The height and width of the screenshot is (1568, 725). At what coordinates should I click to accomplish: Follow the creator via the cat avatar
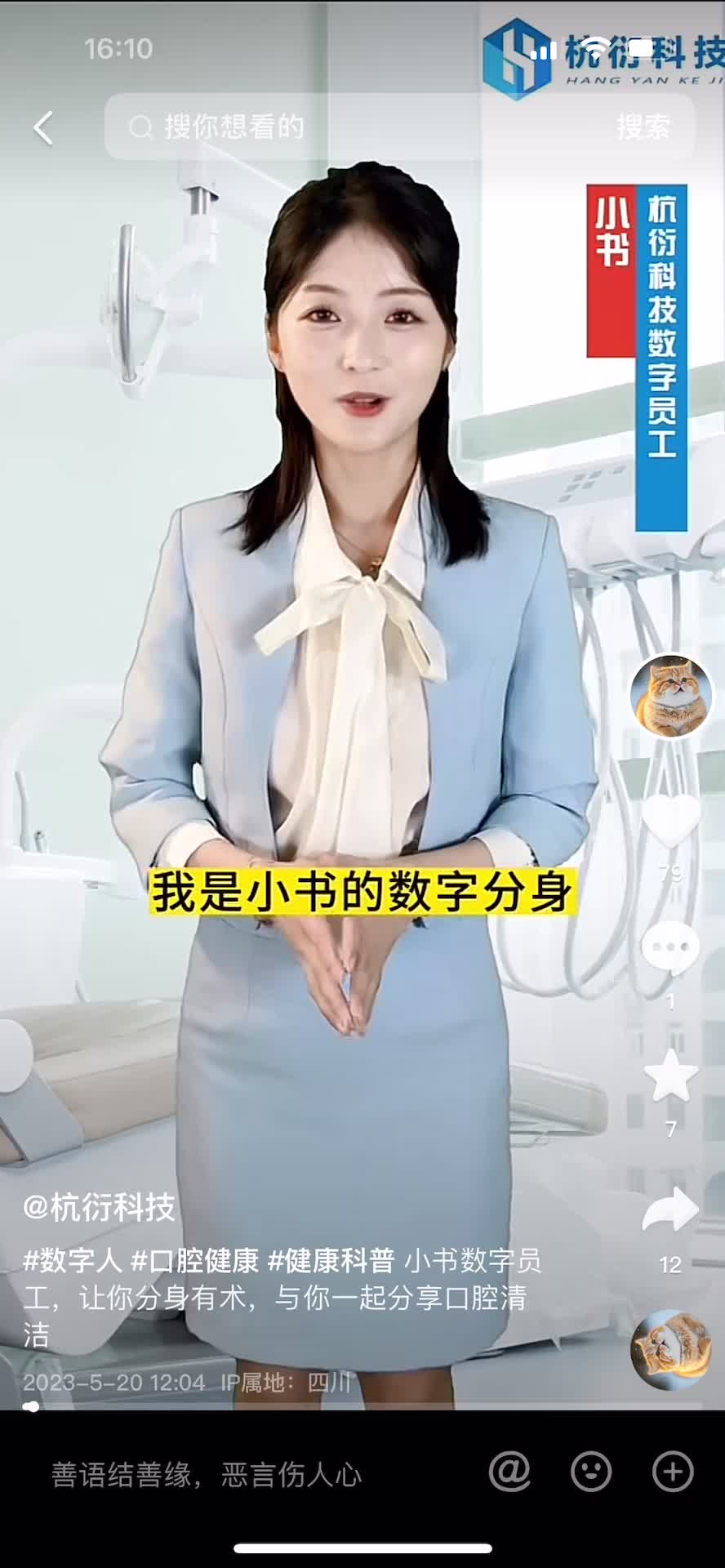tap(671, 695)
